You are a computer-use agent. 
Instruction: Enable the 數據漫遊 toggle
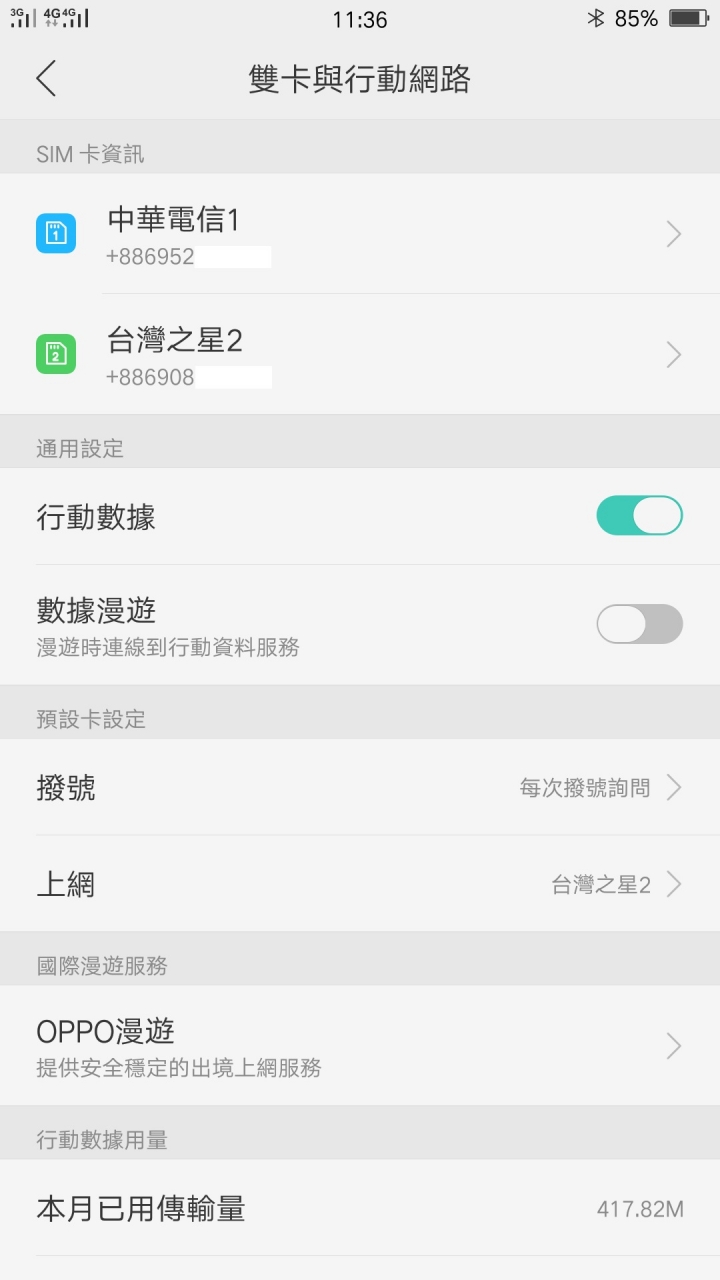(639, 624)
